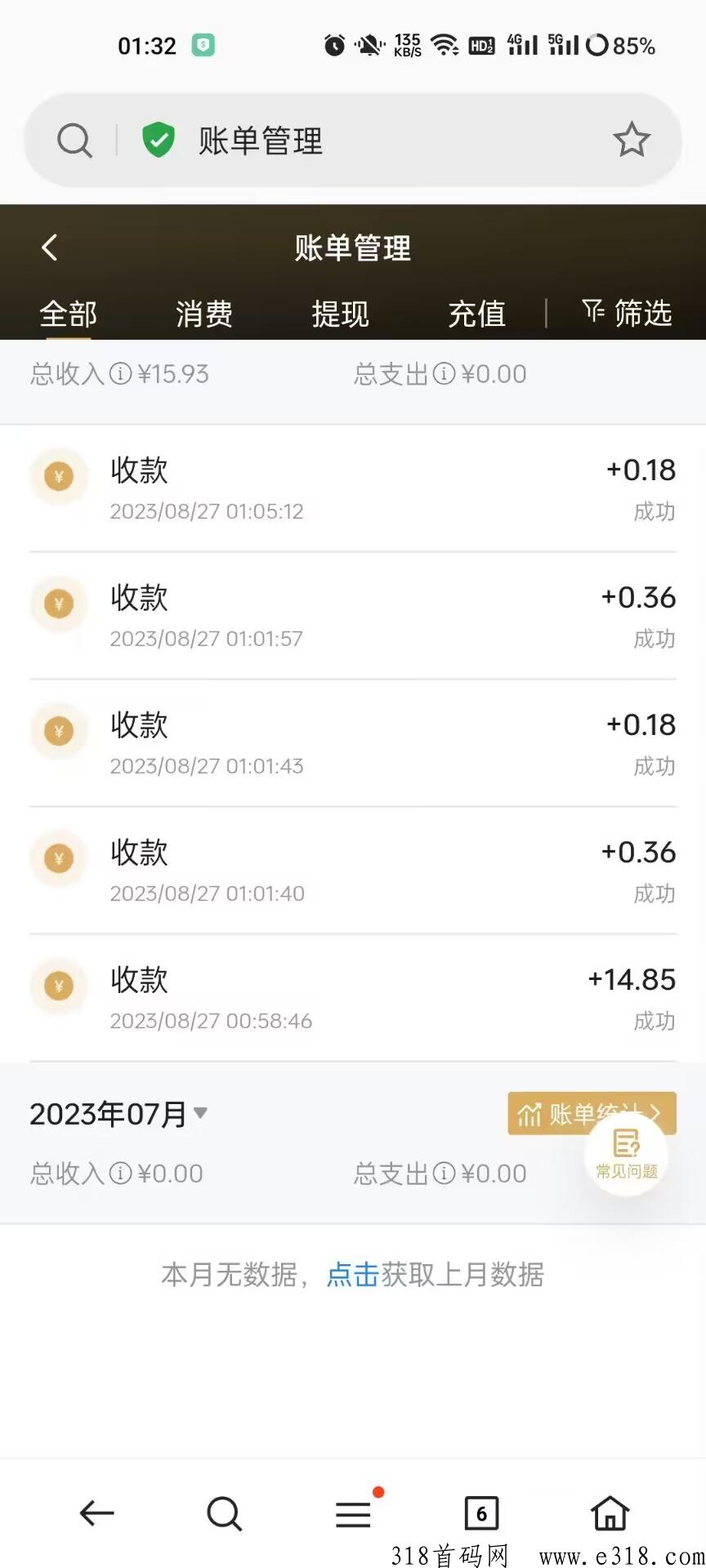Open the 筛选 filter
This screenshot has width=706, height=1568.
627,313
